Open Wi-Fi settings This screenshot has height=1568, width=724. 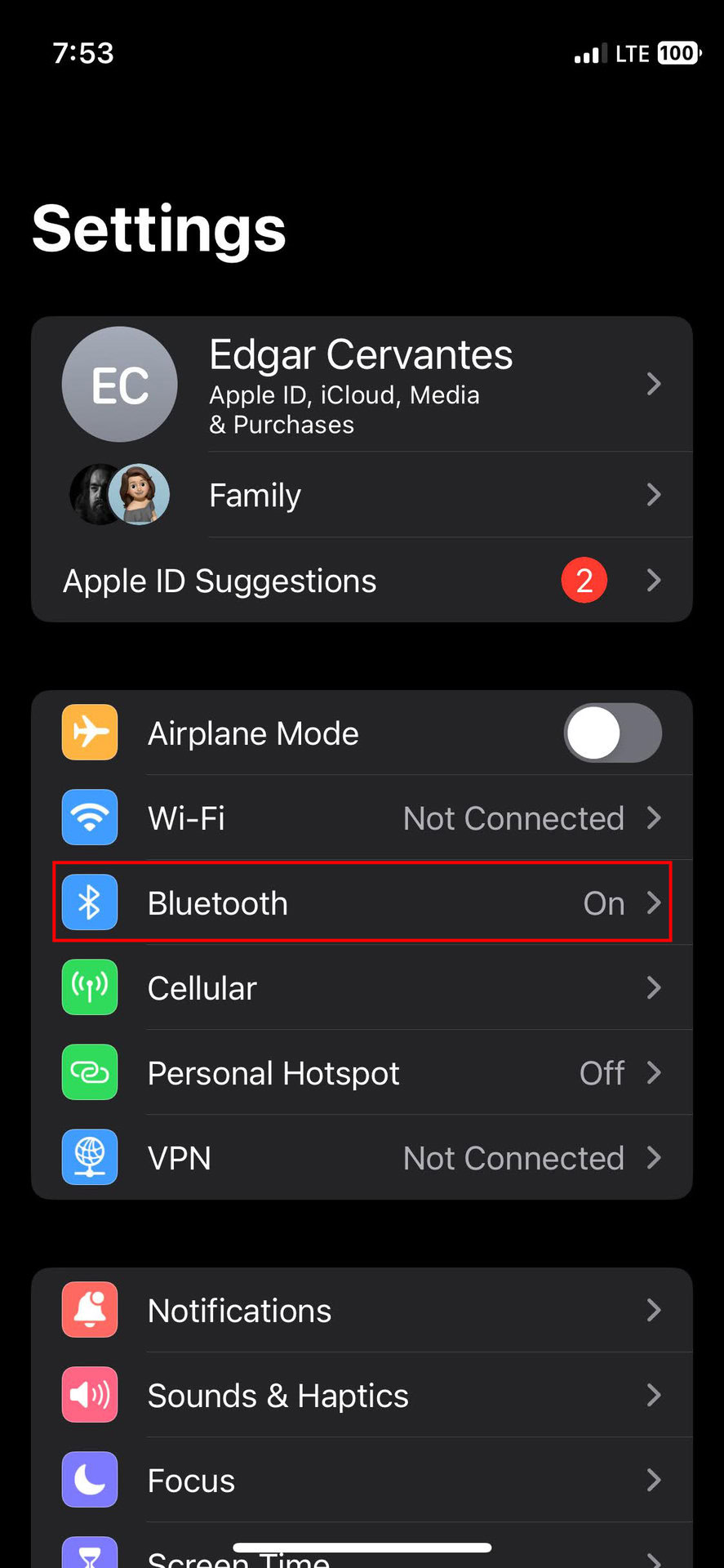click(361, 817)
